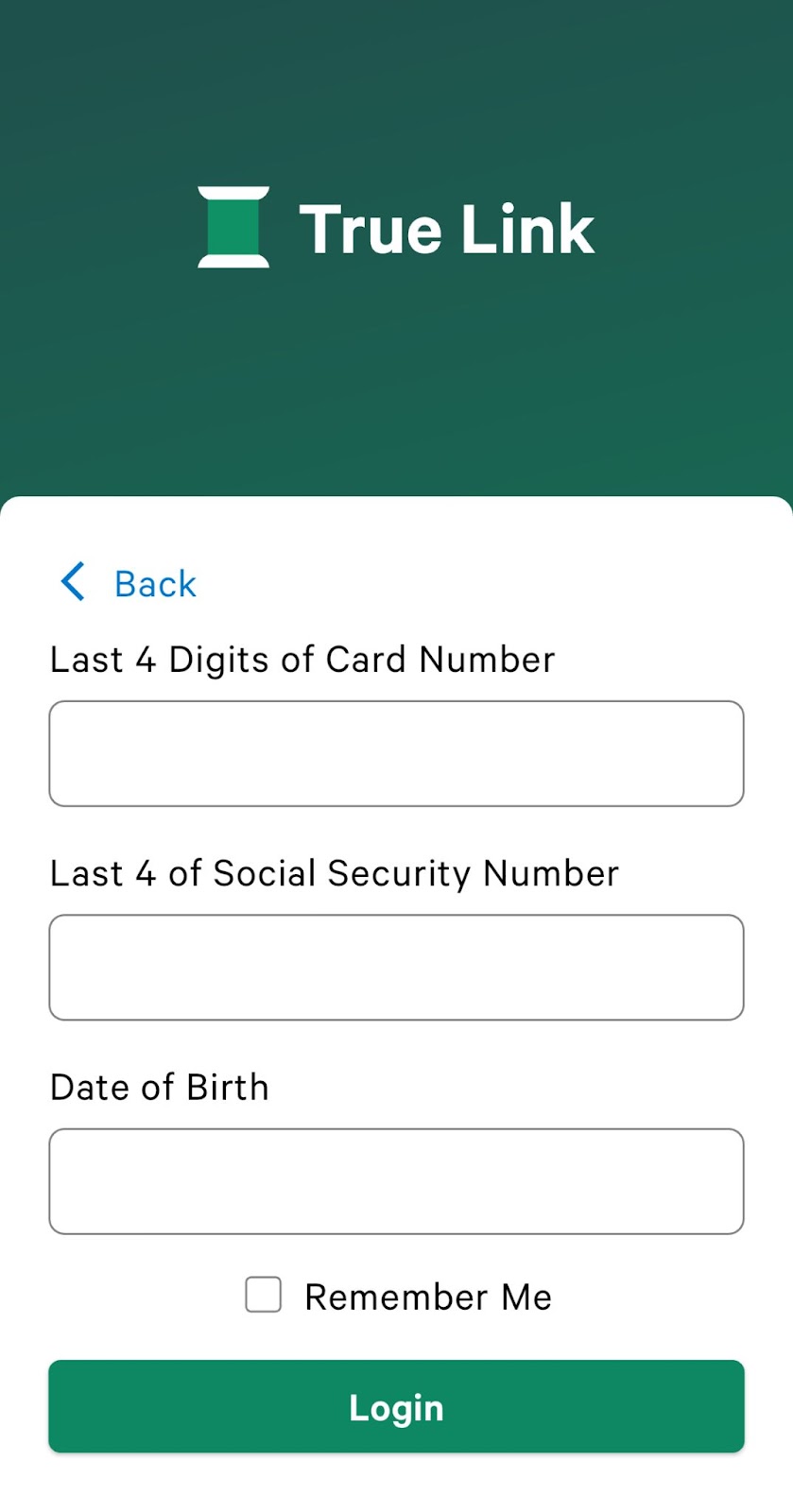Tap the Date of Birth field

tap(396, 1180)
